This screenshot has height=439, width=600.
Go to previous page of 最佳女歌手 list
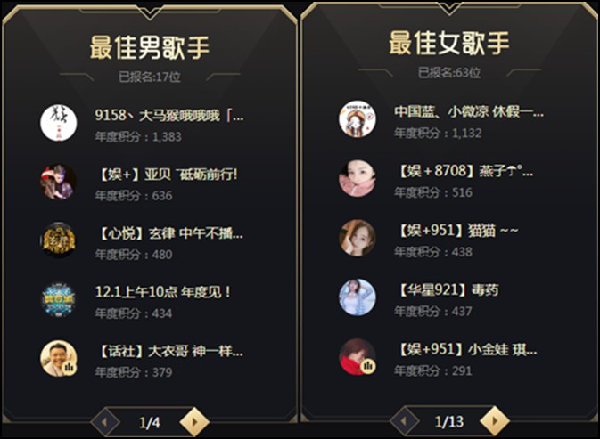405,420
